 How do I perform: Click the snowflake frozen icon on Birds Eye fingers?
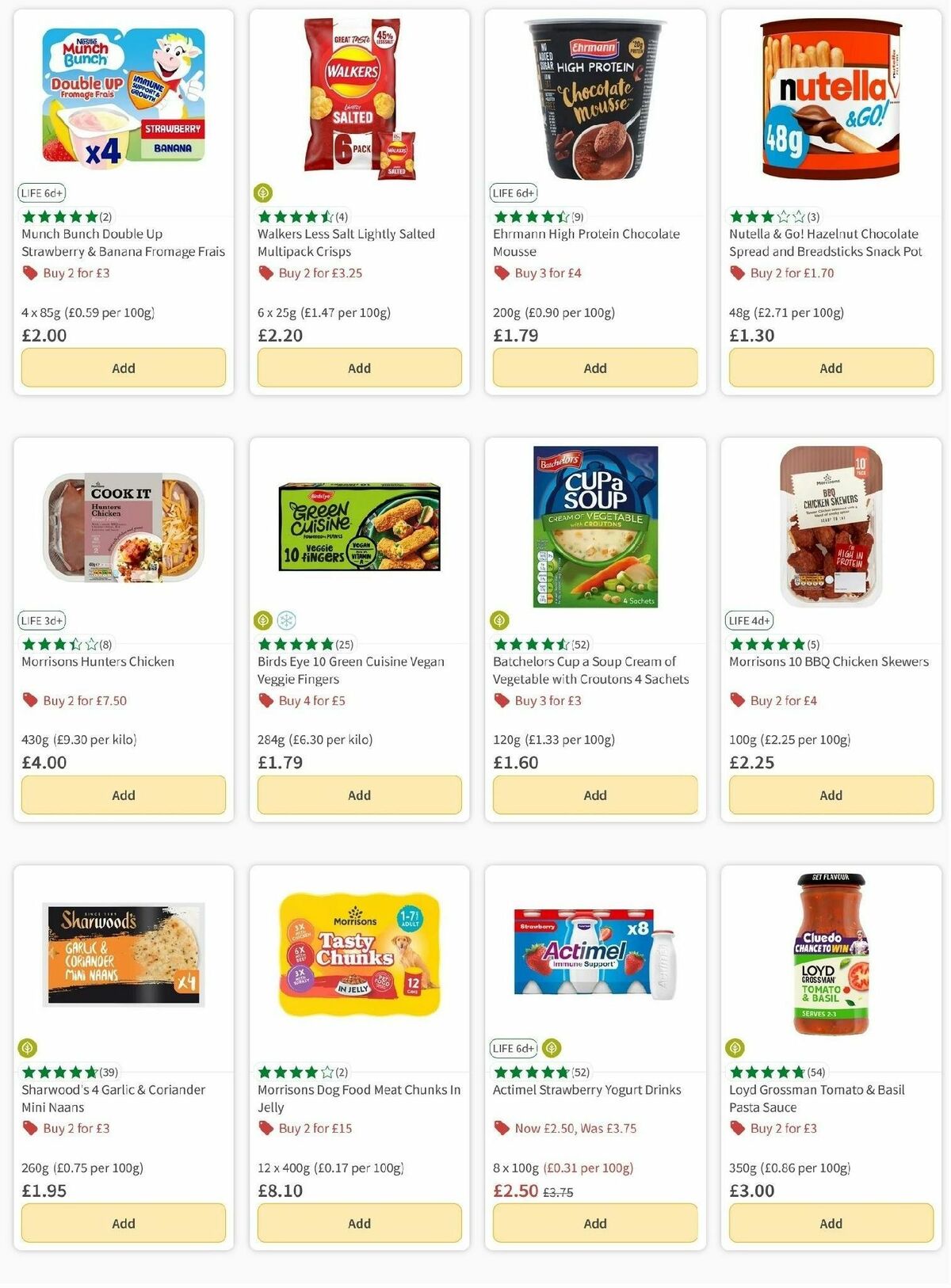coord(287,619)
